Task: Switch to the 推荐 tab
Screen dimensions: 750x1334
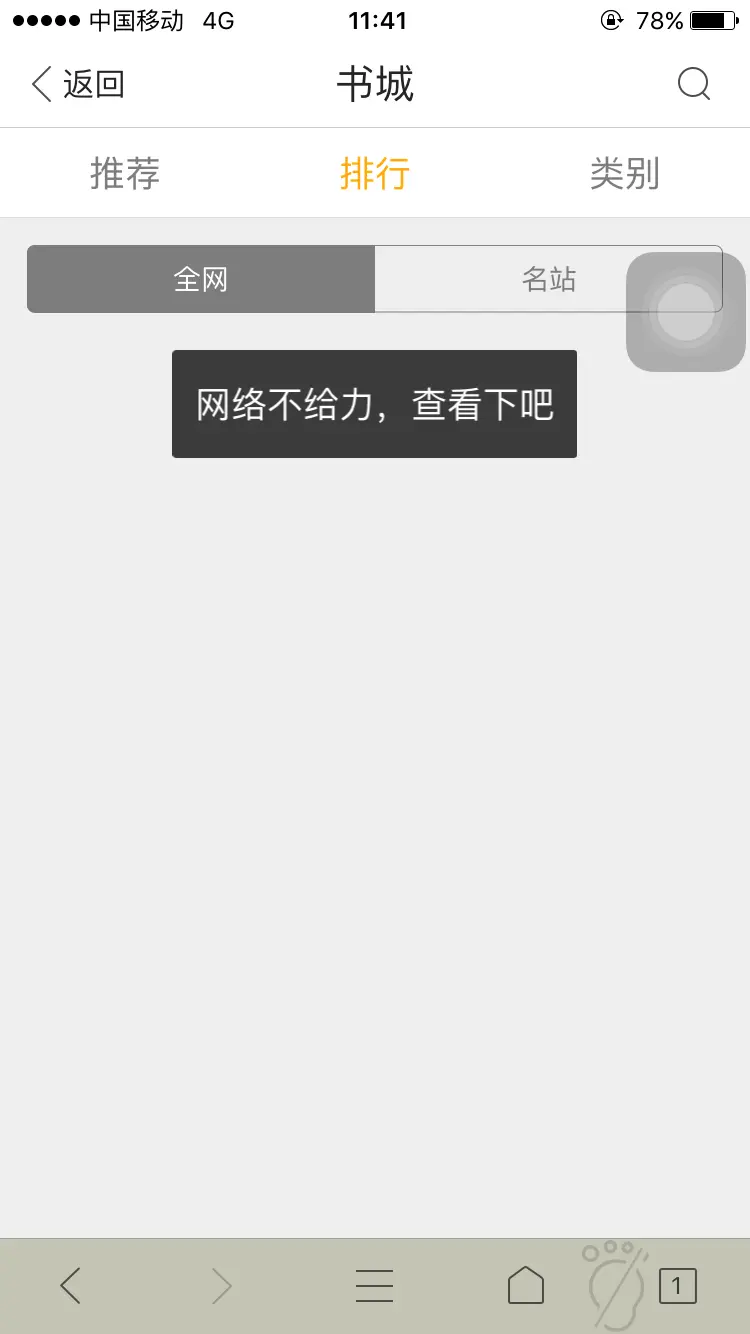Action: coord(125,174)
